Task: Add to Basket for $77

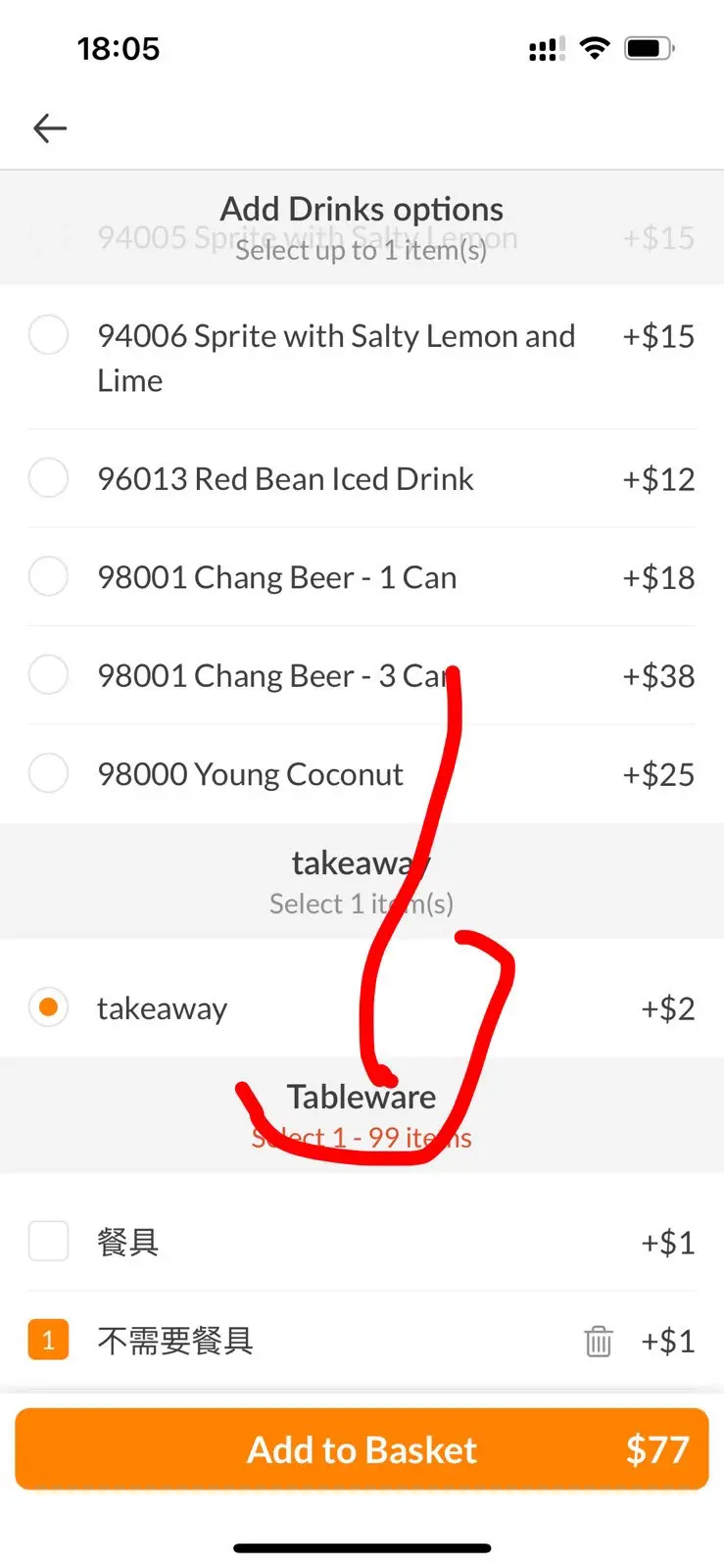Action: [362, 1449]
